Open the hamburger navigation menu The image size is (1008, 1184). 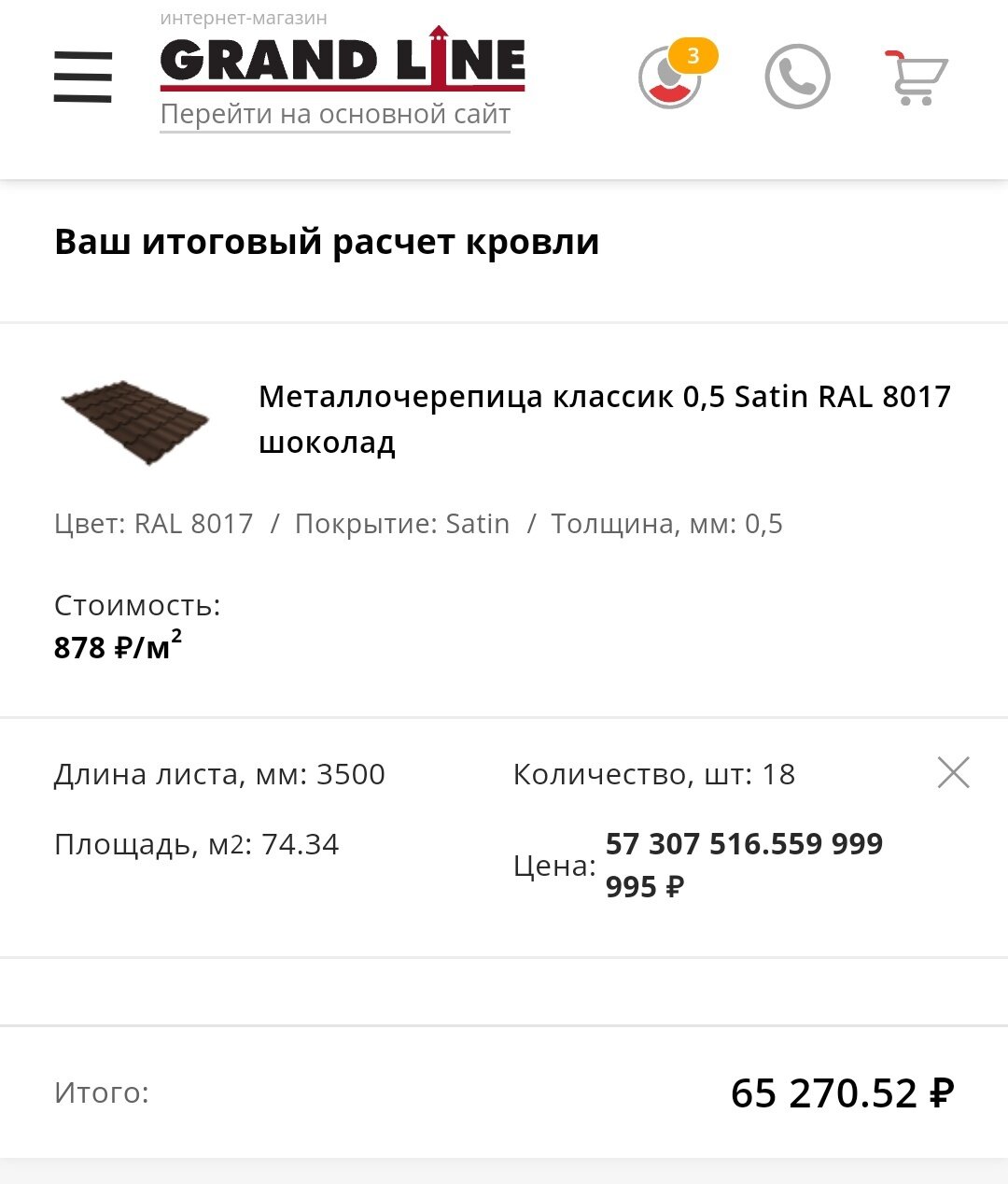(x=82, y=78)
